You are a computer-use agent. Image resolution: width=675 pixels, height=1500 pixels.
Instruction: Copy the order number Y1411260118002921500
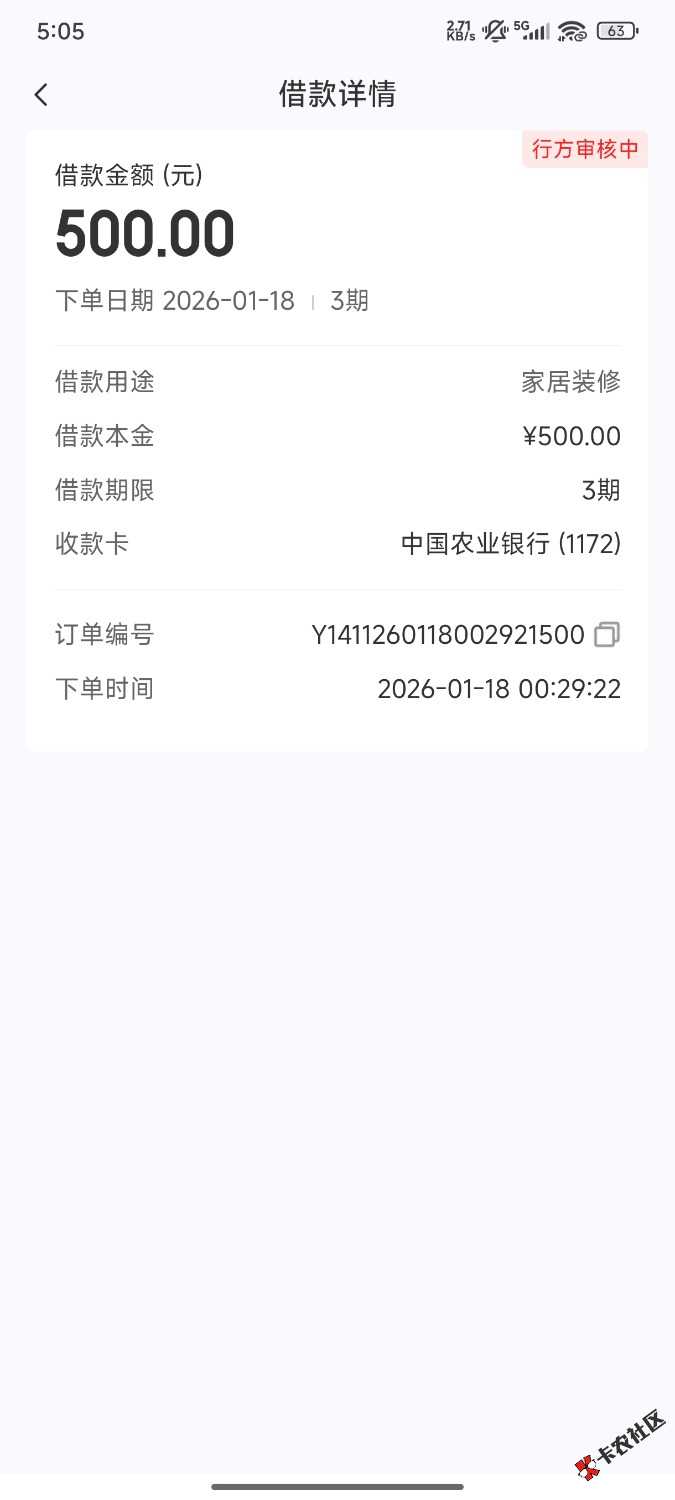point(607,635)
